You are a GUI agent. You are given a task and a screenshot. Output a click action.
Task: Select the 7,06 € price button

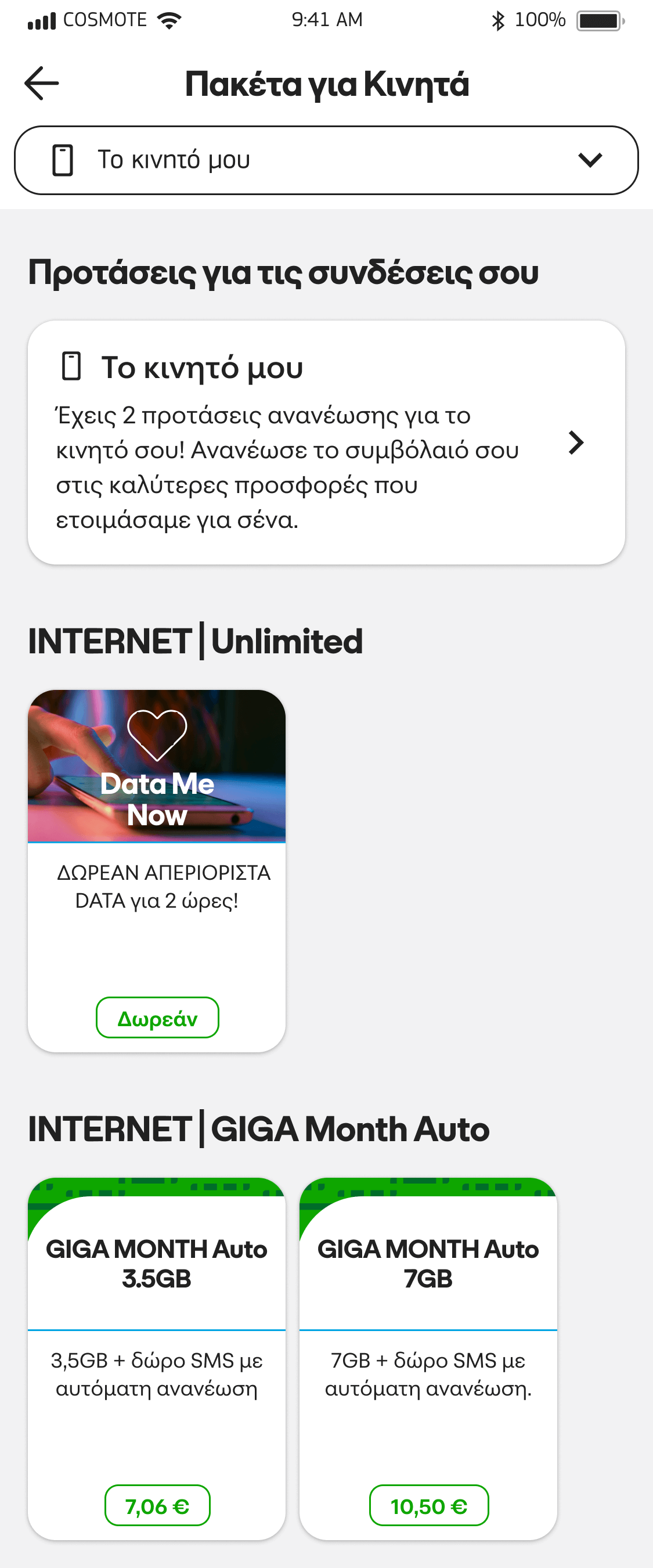157,1506
